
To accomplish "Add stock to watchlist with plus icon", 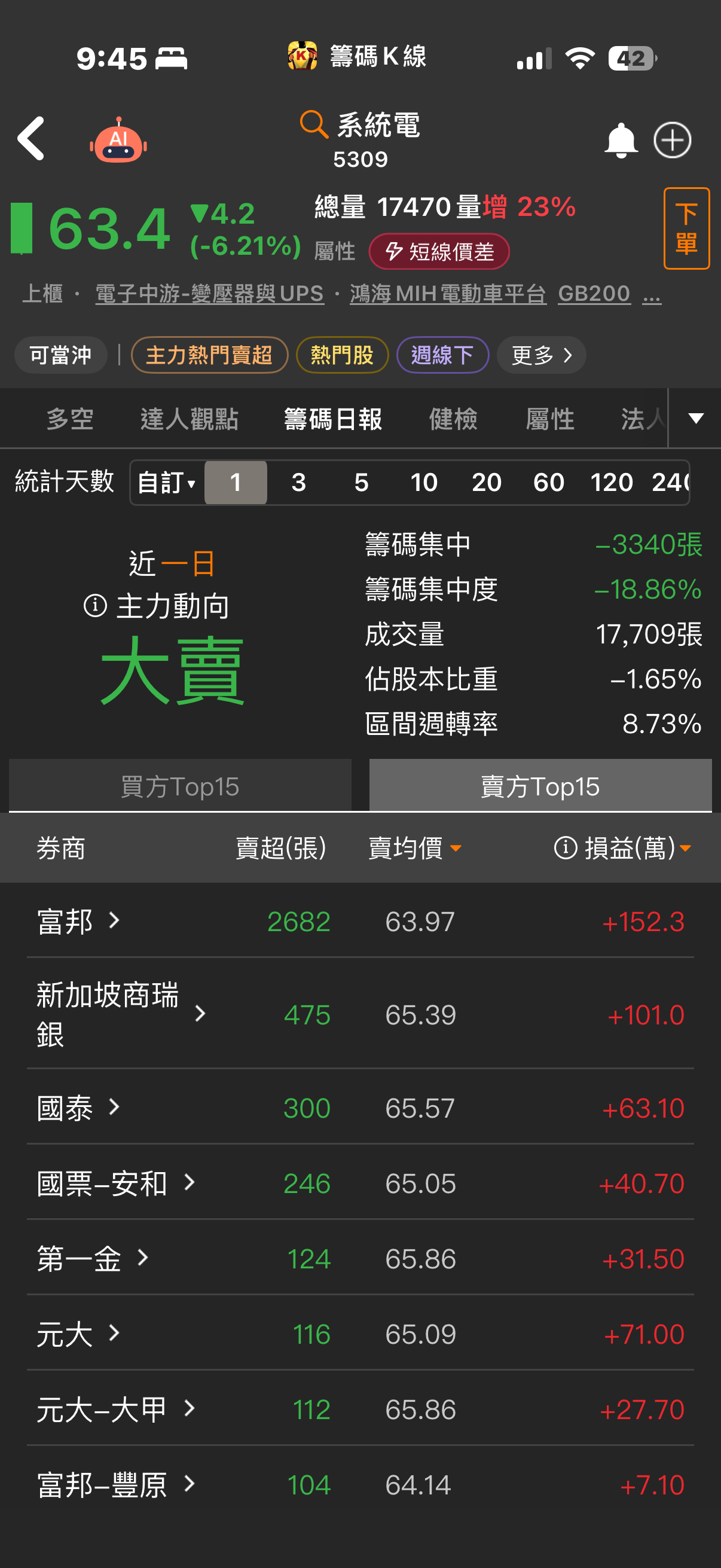I will pos(673,141).
